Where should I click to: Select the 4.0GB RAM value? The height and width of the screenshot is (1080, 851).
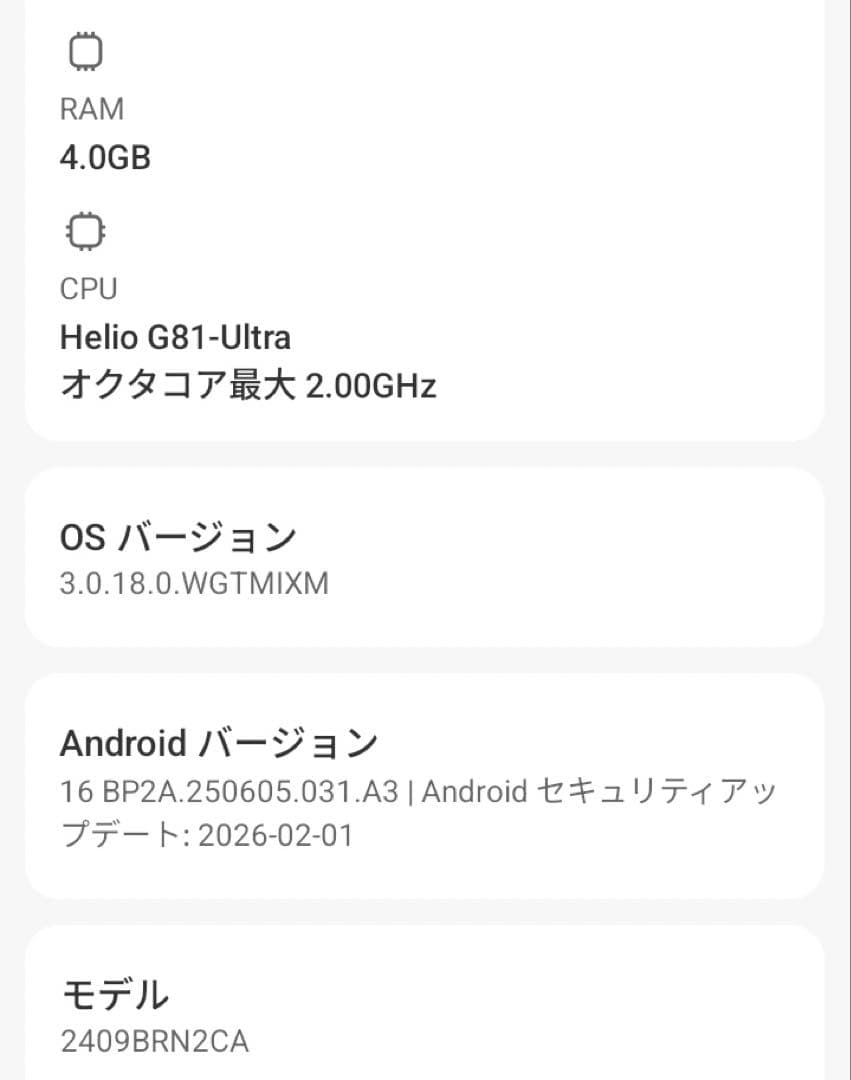pyautogui.click(x=103, y=157)
